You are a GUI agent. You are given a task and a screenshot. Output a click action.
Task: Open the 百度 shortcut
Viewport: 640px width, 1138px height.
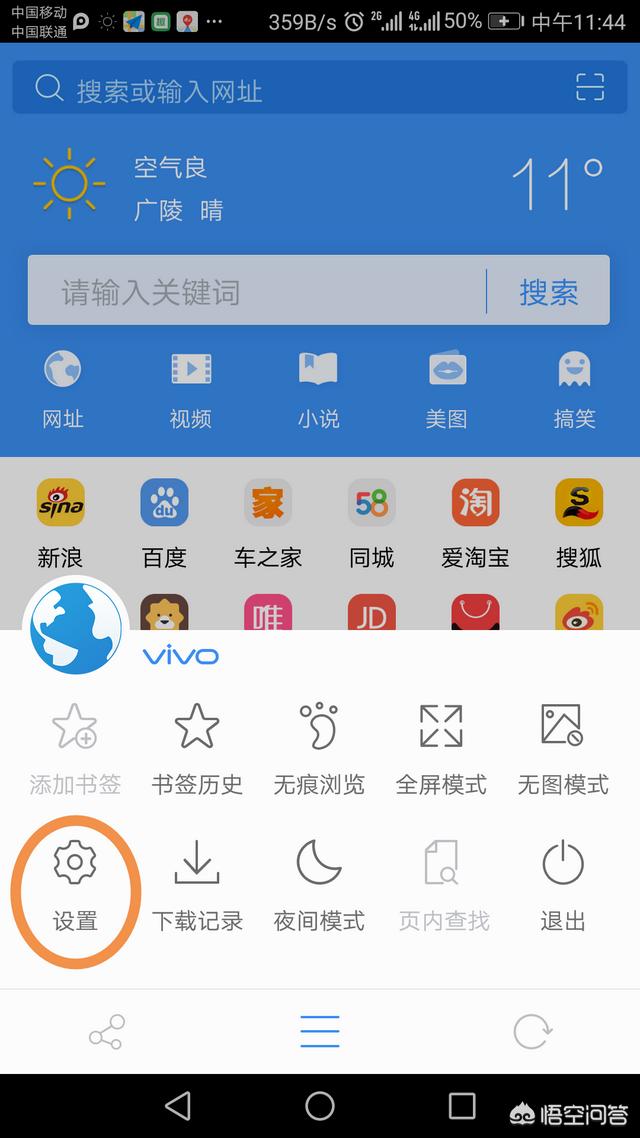click(x=164, y=523)
